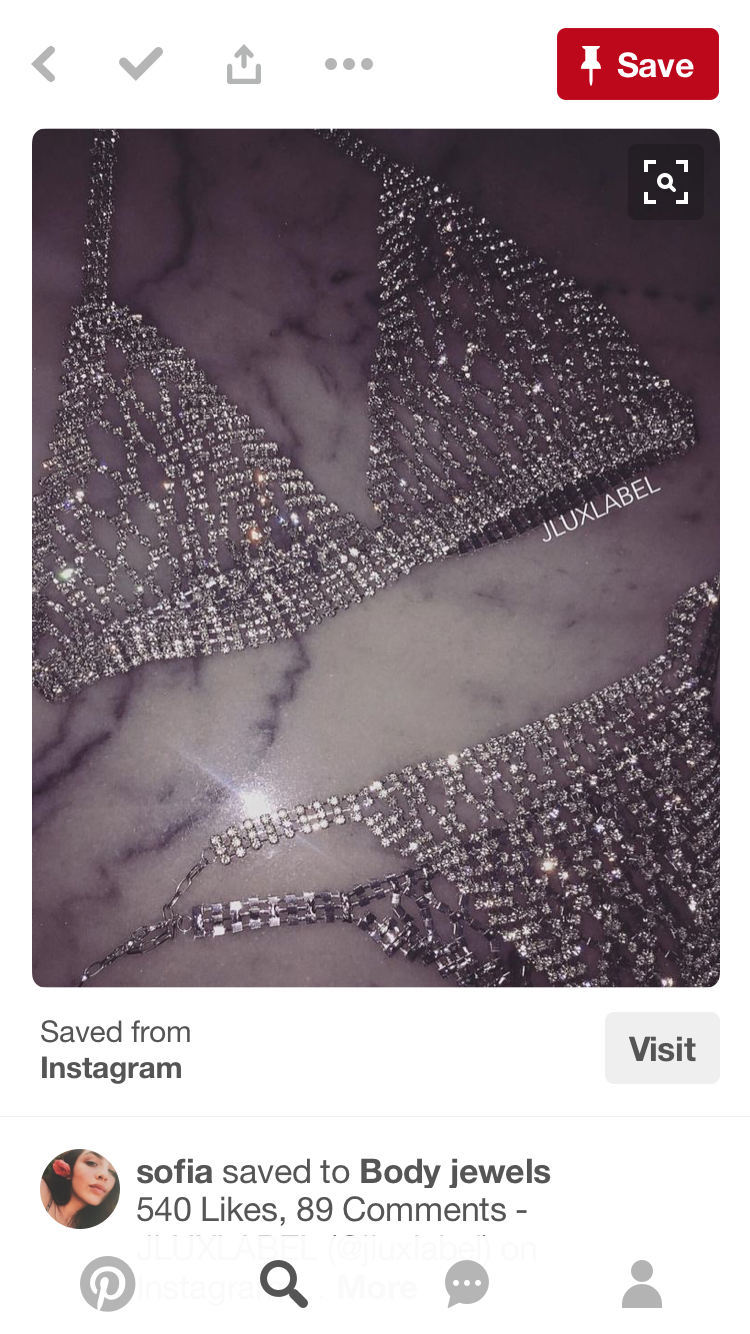
Task: Switch to the search tab
Action: (x=283, y=1284)
